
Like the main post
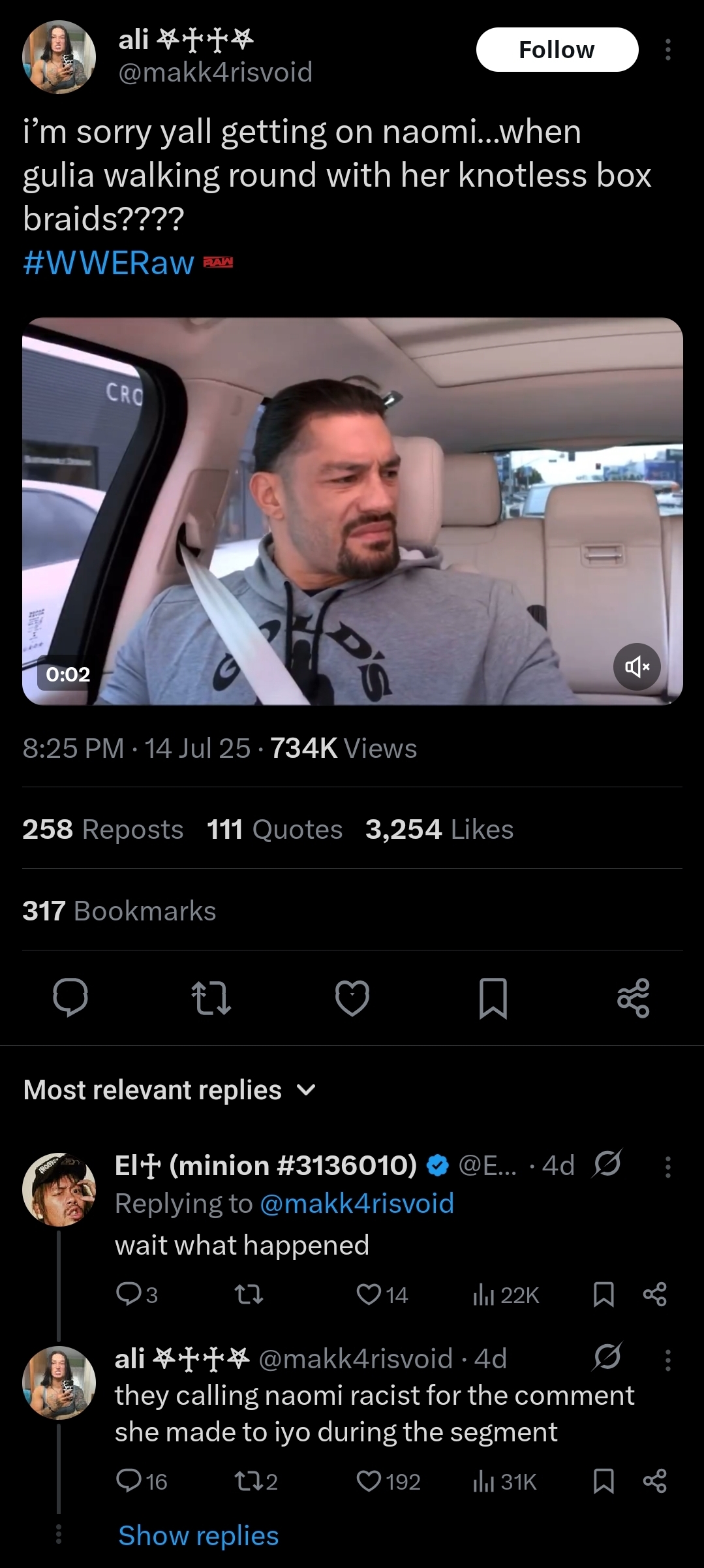coord(352,998)
